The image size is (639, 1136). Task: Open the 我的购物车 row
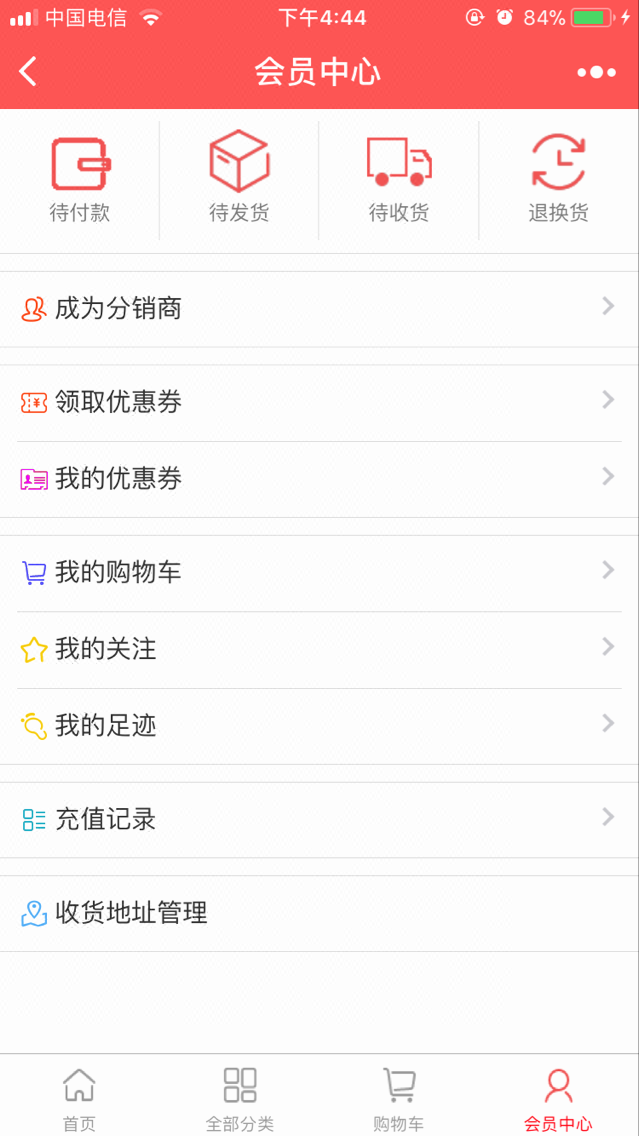click(x=319, y=573)
